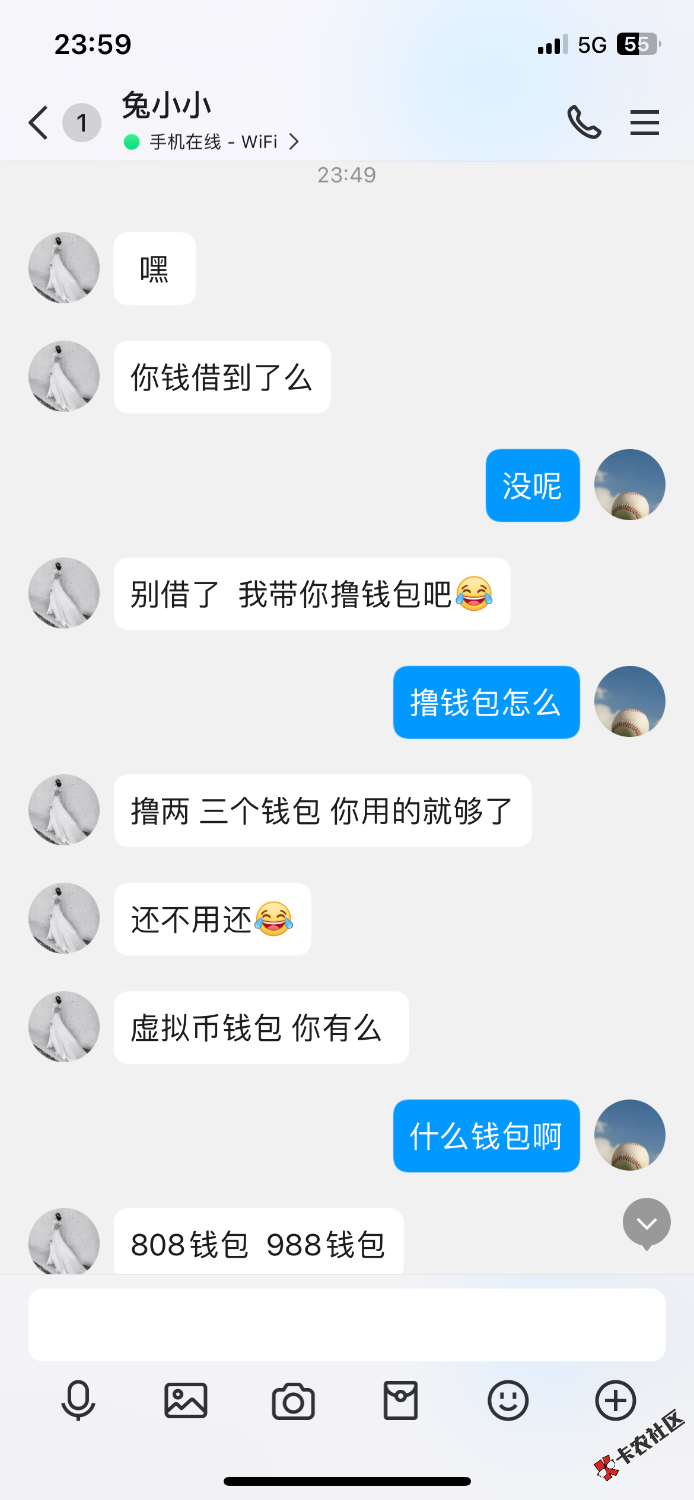Open more attachment options plus button
Screen dimensions: 694x1500
click(x=615, y=1401)
